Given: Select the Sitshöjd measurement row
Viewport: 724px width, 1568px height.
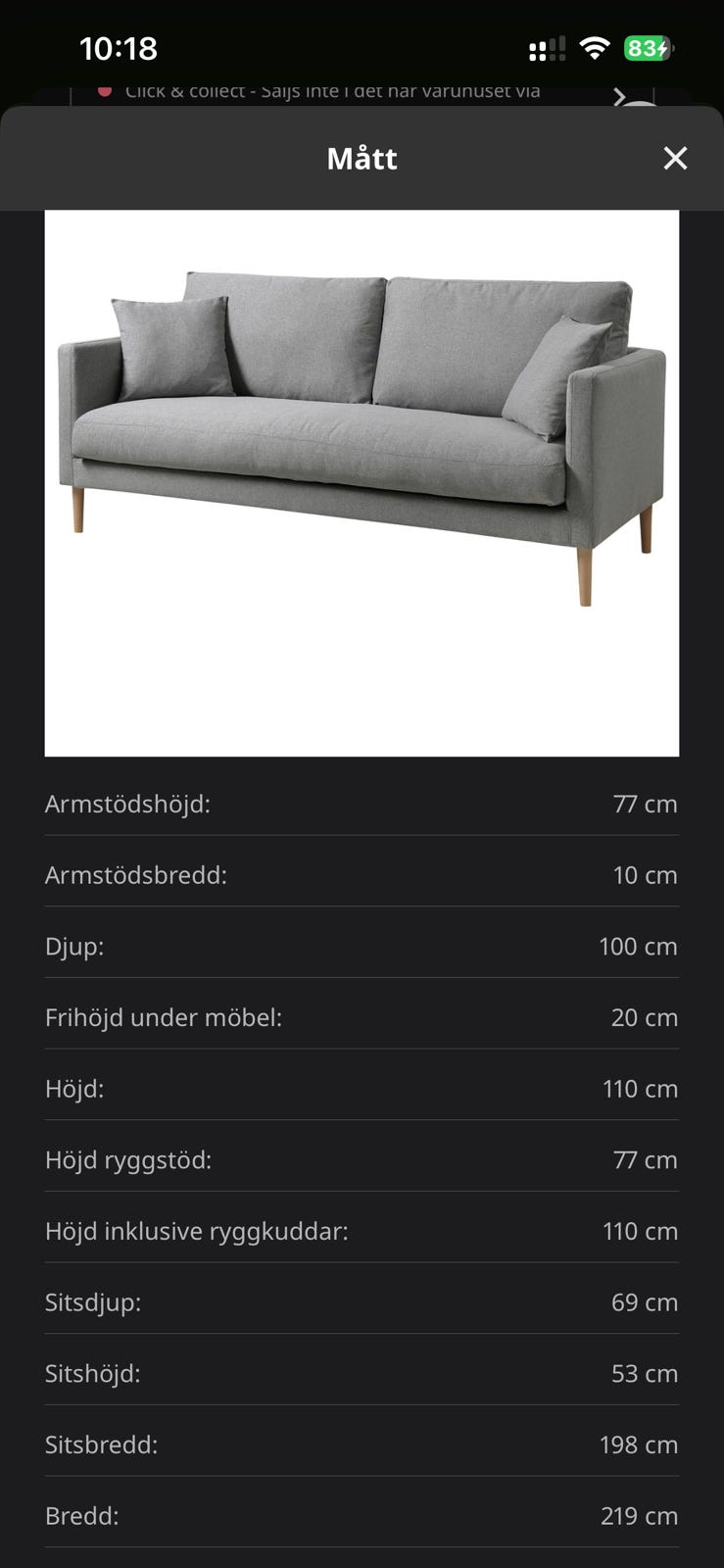Looking at the screenshot, I should [362, 1373].
